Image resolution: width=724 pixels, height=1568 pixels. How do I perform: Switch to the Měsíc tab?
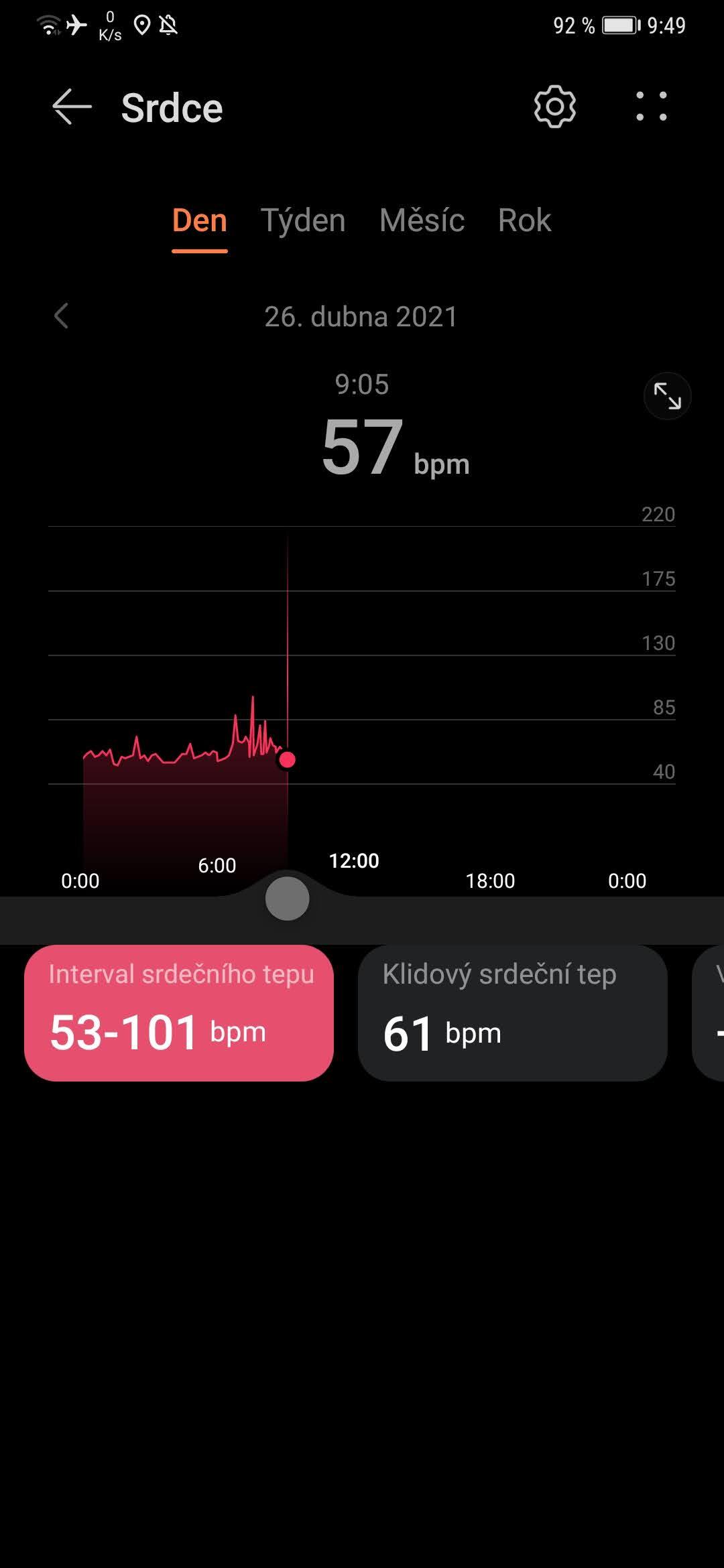pos(422,220)
